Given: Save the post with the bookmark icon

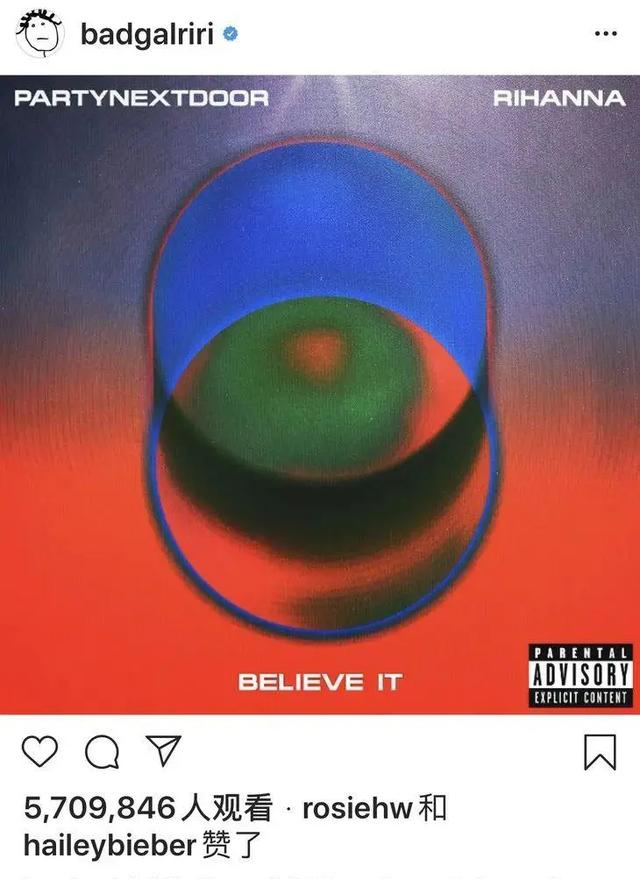Looking at the screenshot, I should tap(600, 752).
